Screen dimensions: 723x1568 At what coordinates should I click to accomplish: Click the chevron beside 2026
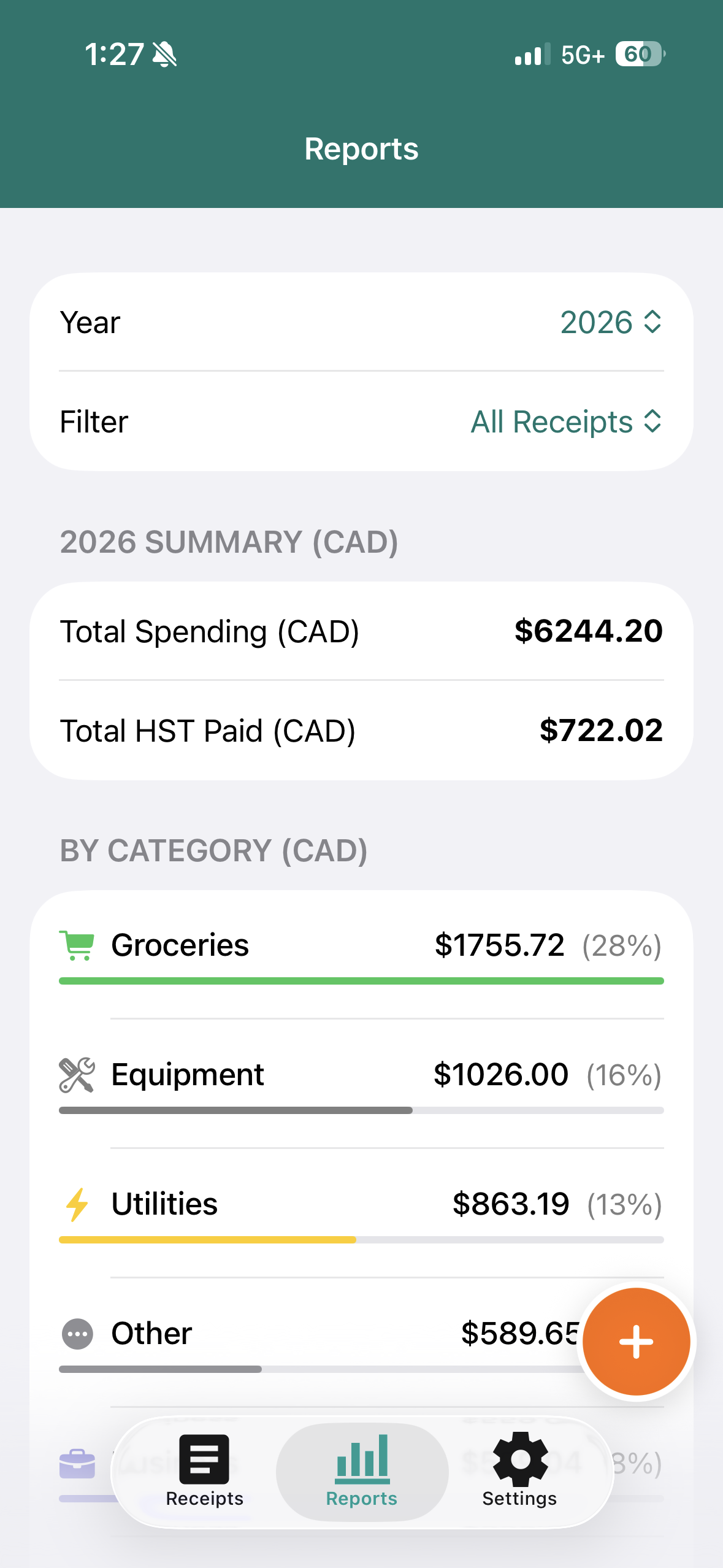coord(652,322)
